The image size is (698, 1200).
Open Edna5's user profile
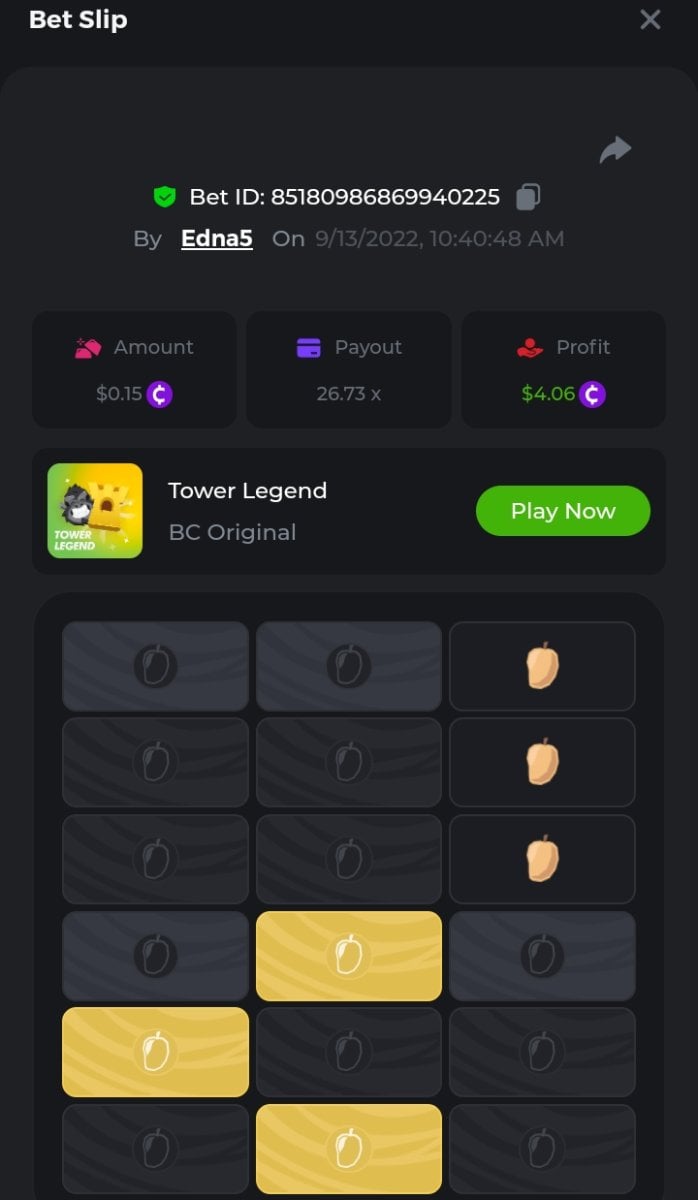216,239
